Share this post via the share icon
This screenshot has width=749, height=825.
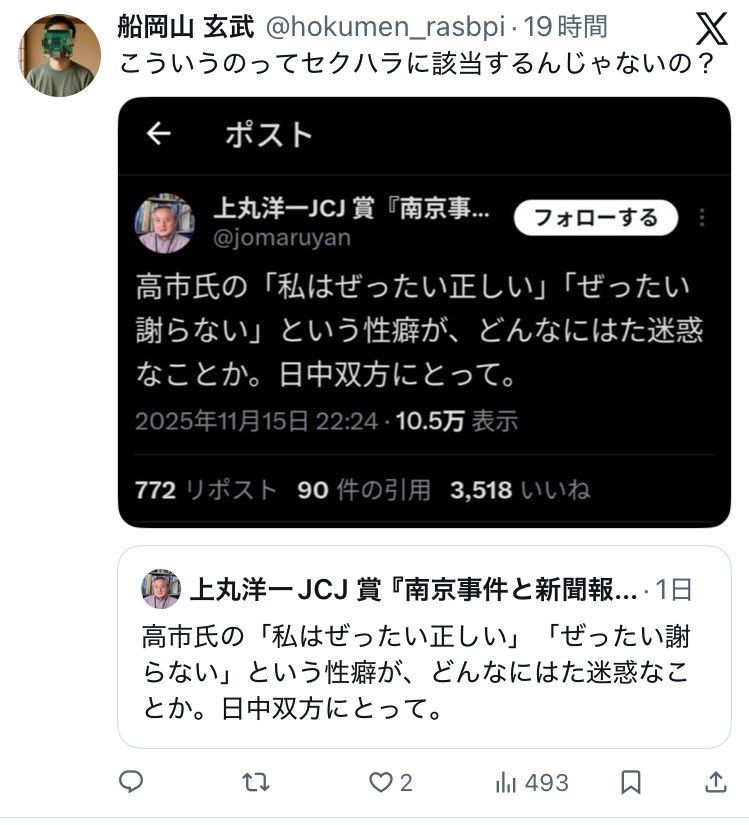[715, 781]
